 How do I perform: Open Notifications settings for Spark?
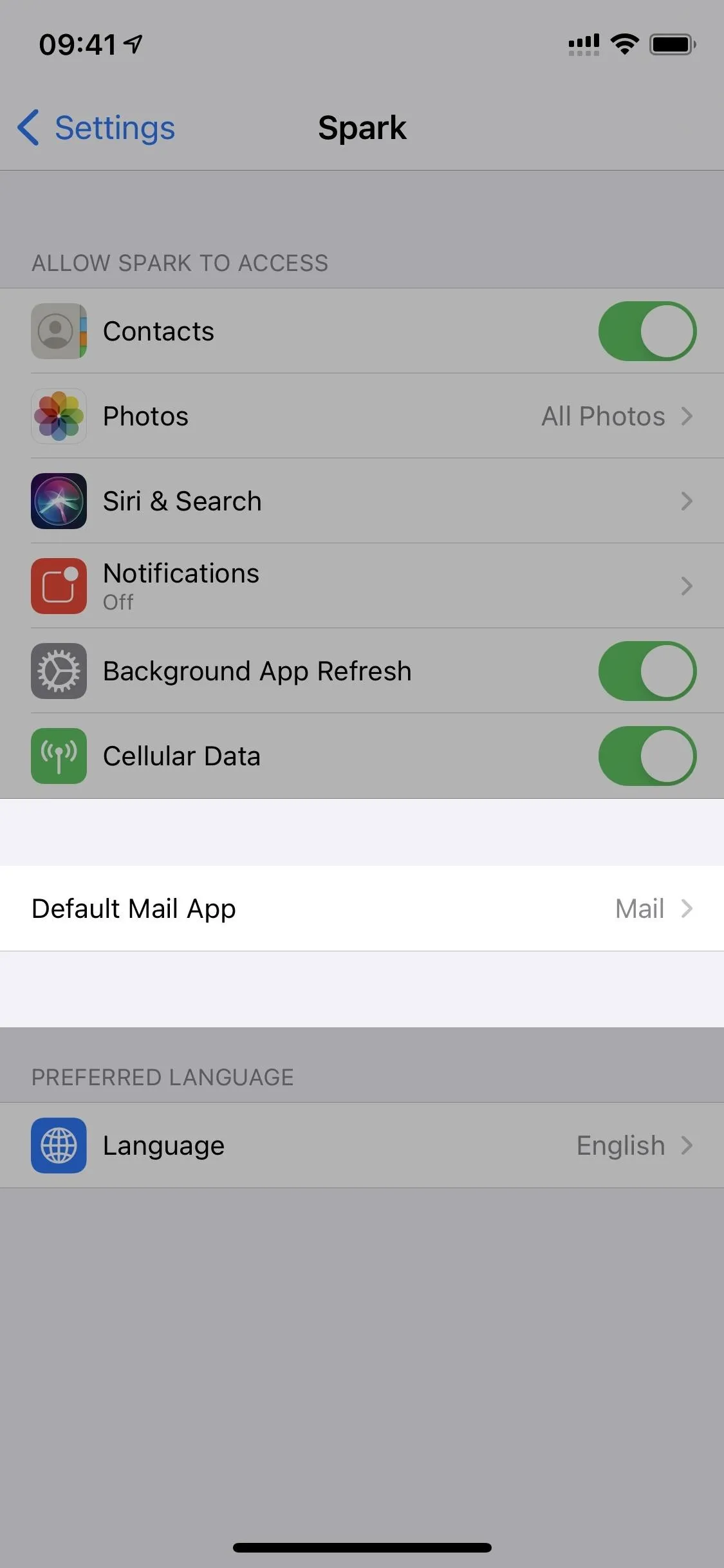pyautogui.click(x=362, y=586)
